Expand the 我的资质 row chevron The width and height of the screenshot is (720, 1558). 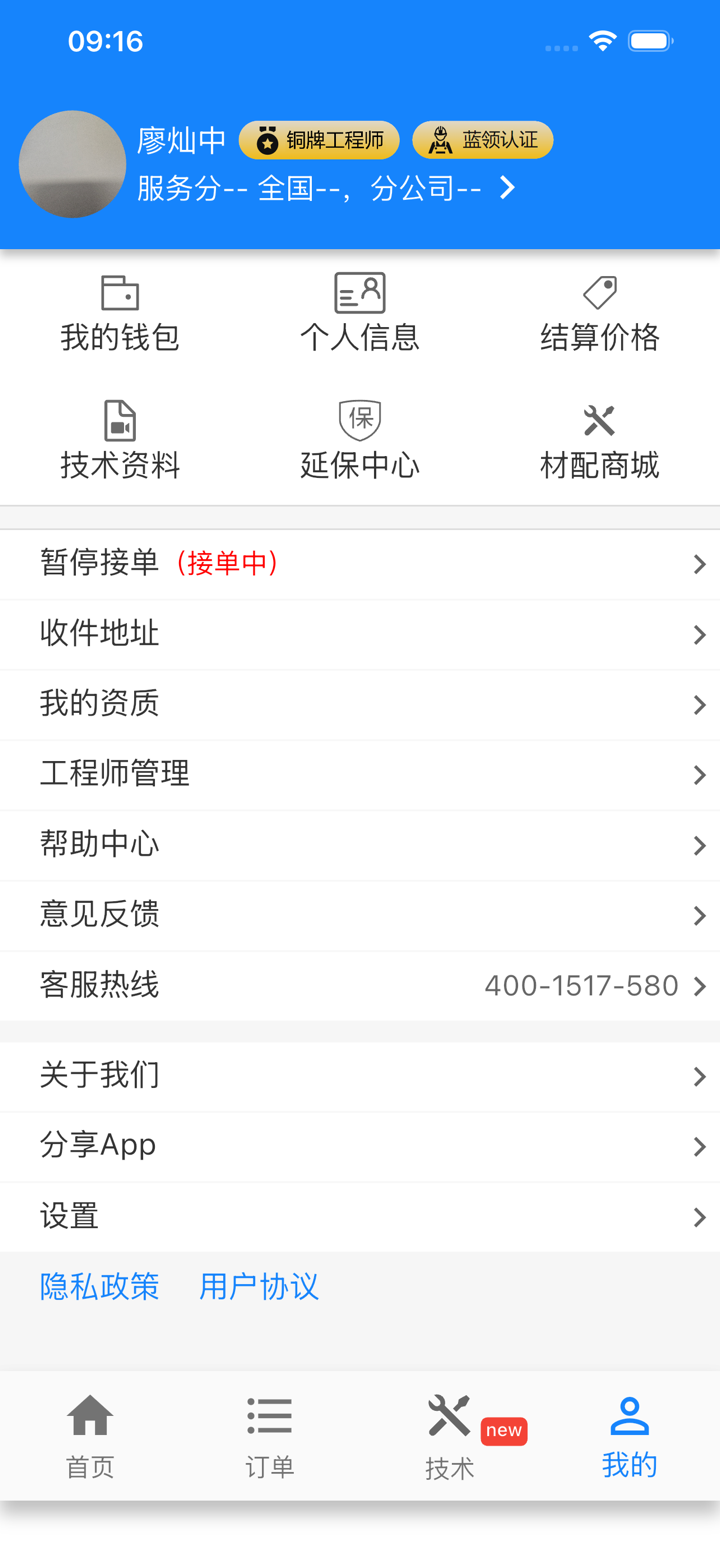tap(698, 704)
